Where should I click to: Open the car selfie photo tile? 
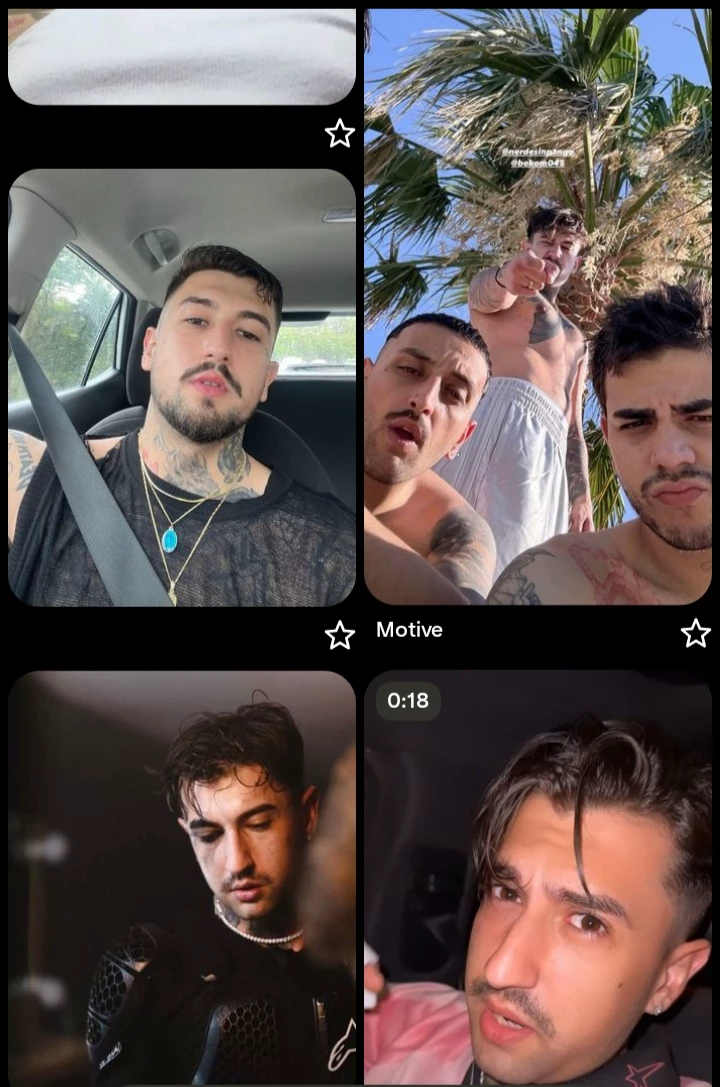(x=182, y=387)
